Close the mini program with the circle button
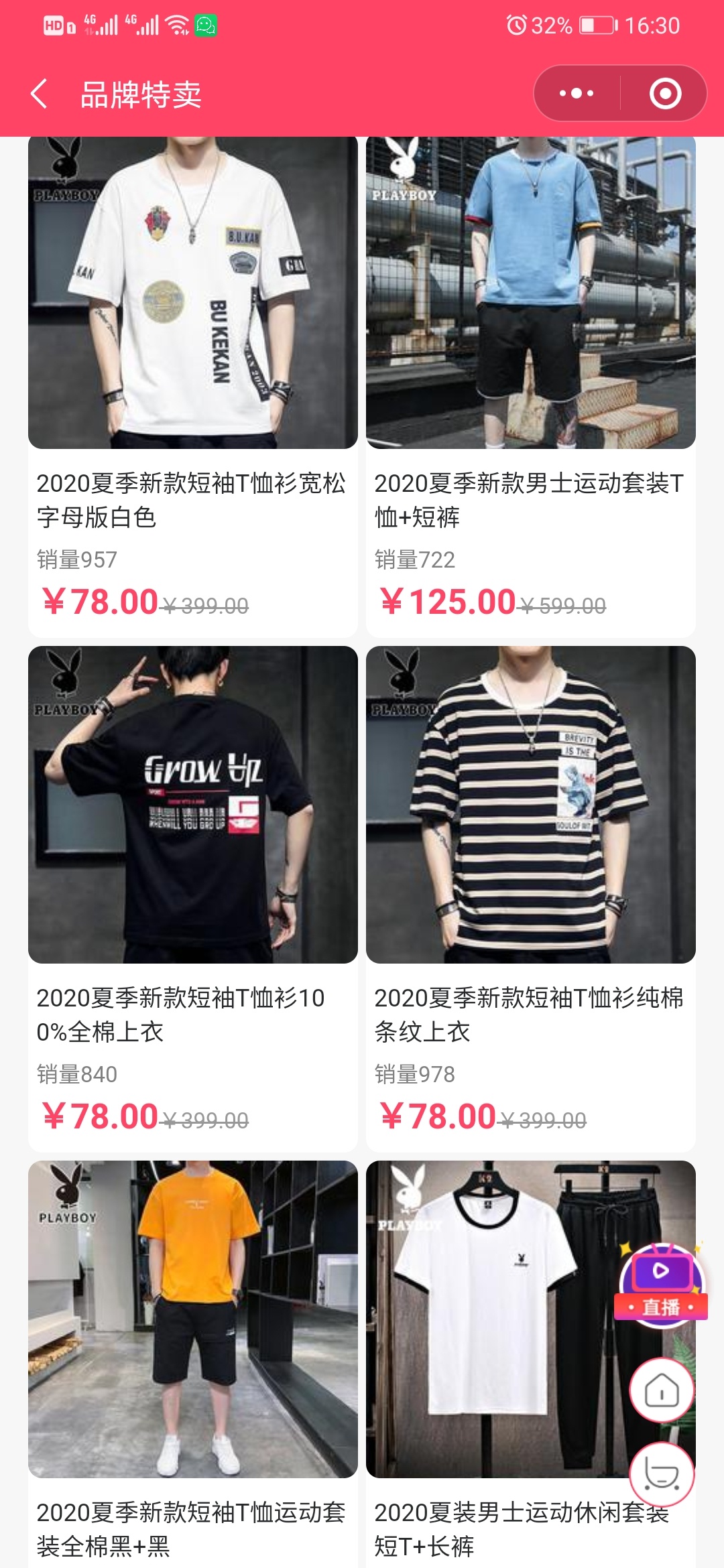The width and height of the screenshot is (724, 1568). [665, 94]
